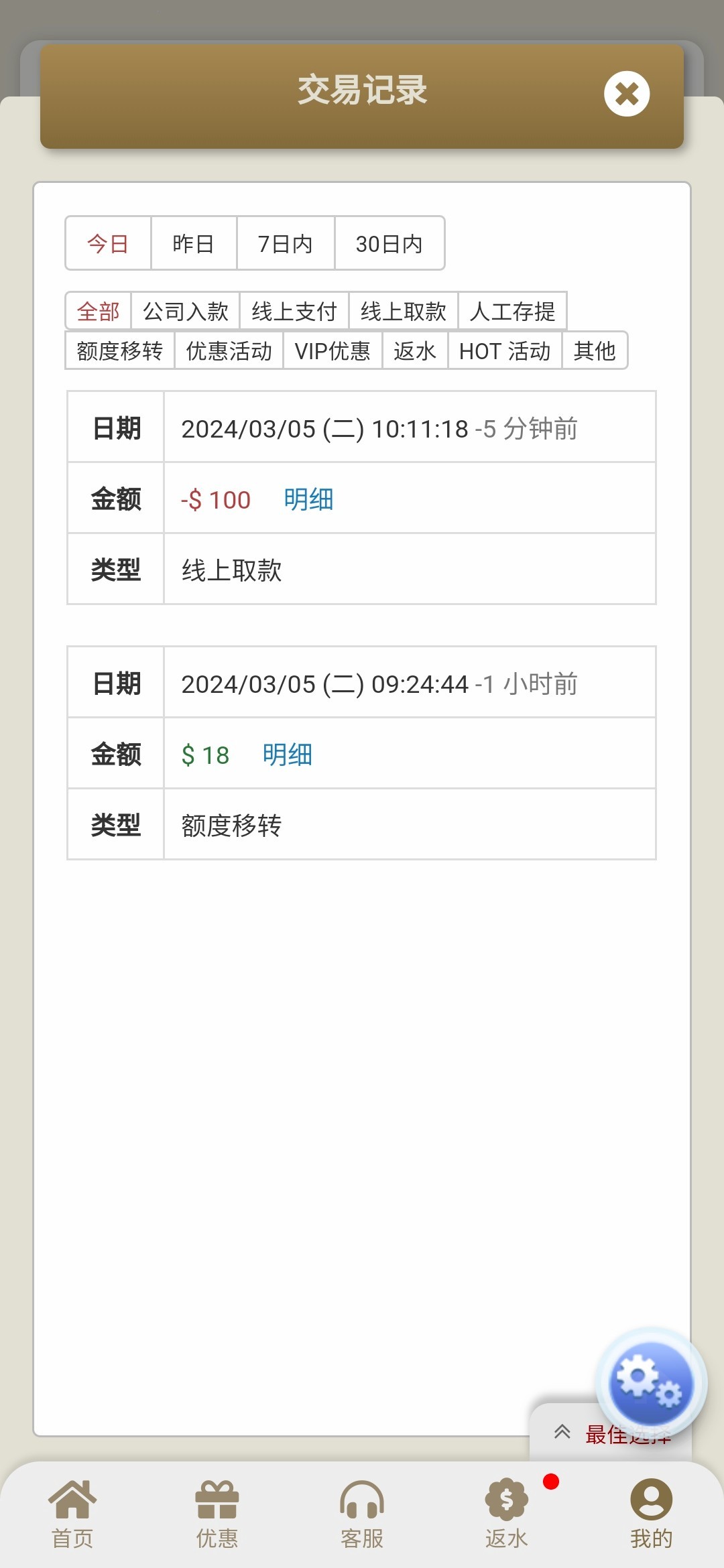Tap the VIP优惠 filter
Viewport: 724px width, 1568px height.
pyautogui.click(x=333, y=350)
